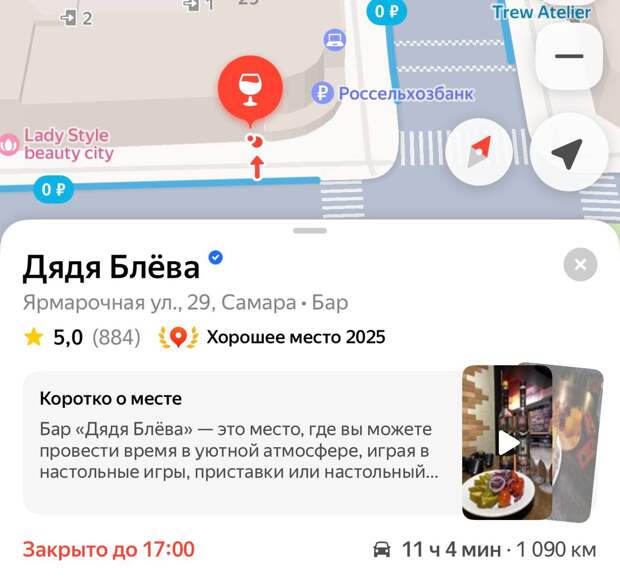Zoom out the map with minus button
Image resolution: width=620 pixels, height=580 pixels.
(569, 56)
